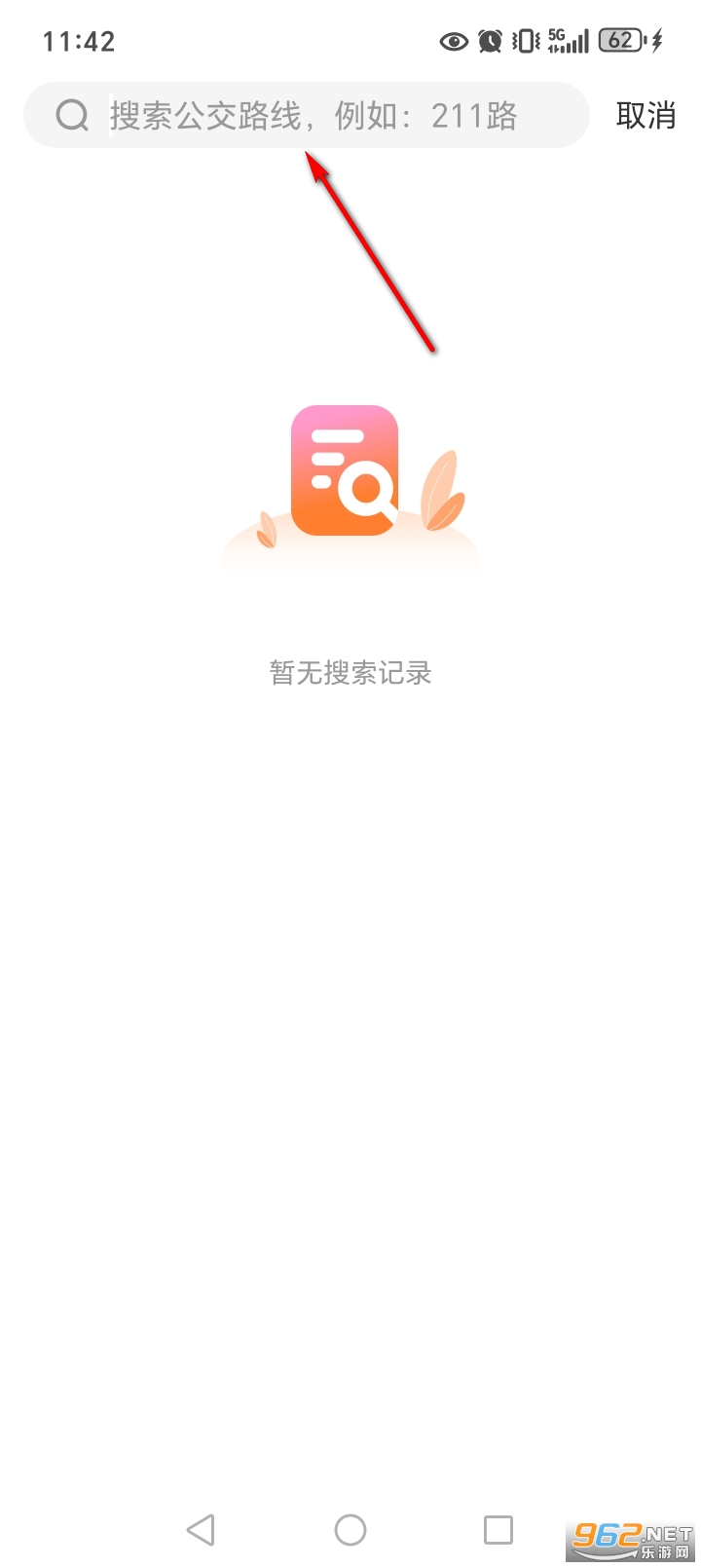Tap 取消 to cancel the search
This screenshot has width=701, height=1568.
pyautogui.click(x=645, y=116)
